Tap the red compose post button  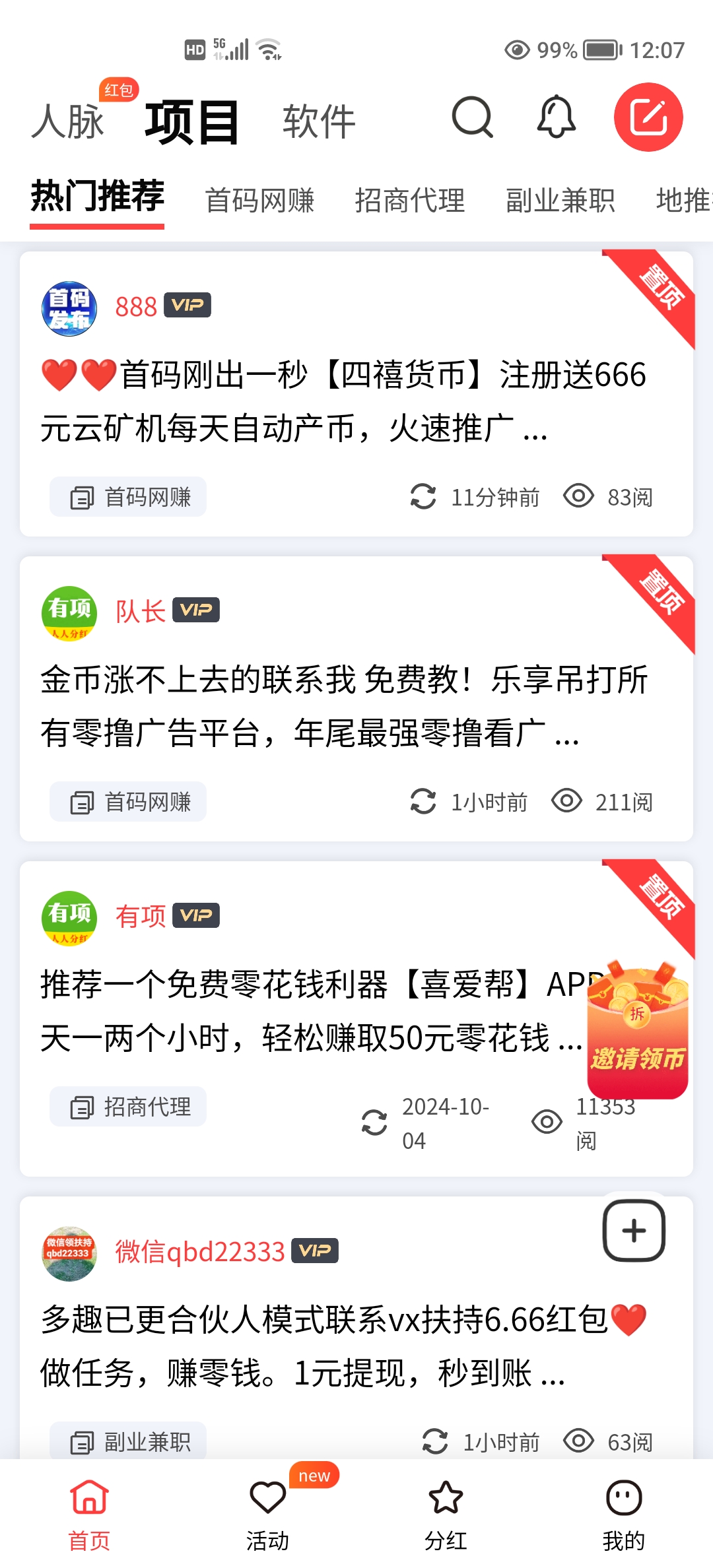[648, 117]
